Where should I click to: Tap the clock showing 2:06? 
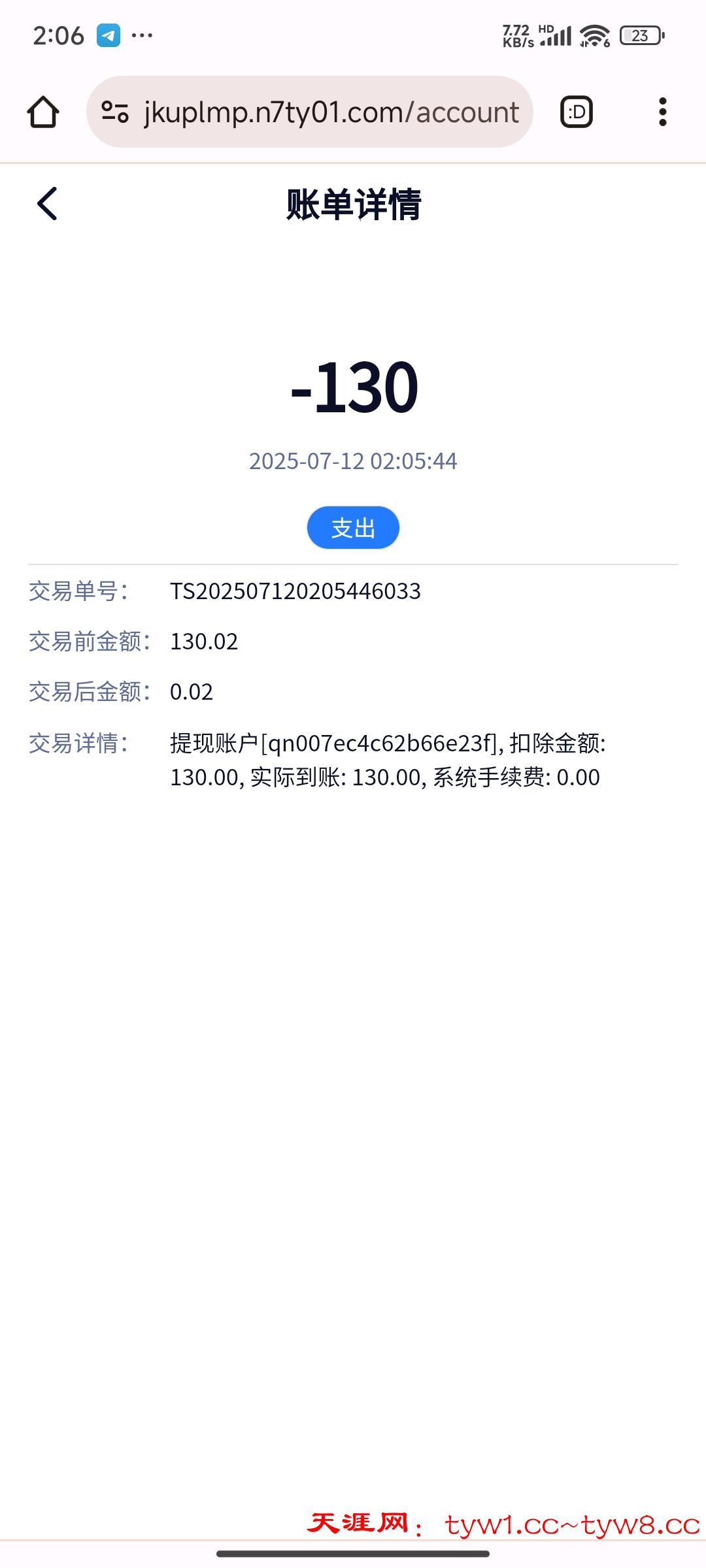59,36
